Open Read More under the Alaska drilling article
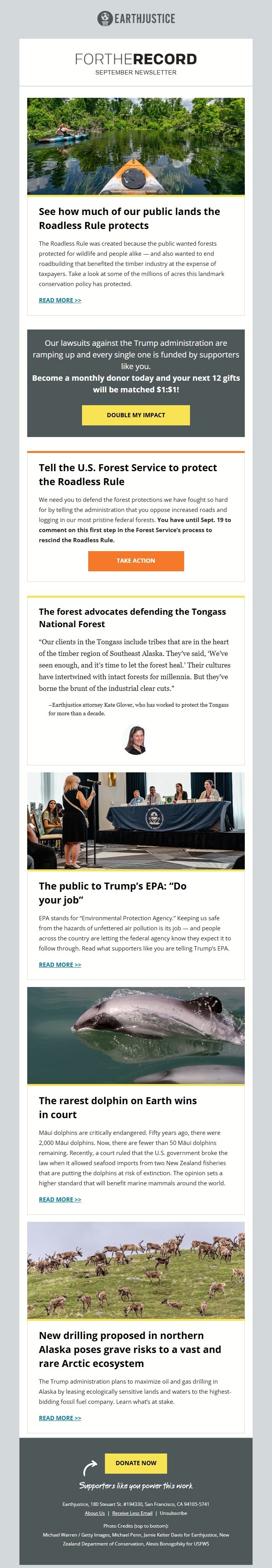The height and width of the screenshot is (1568, 272). (60, 1418)
